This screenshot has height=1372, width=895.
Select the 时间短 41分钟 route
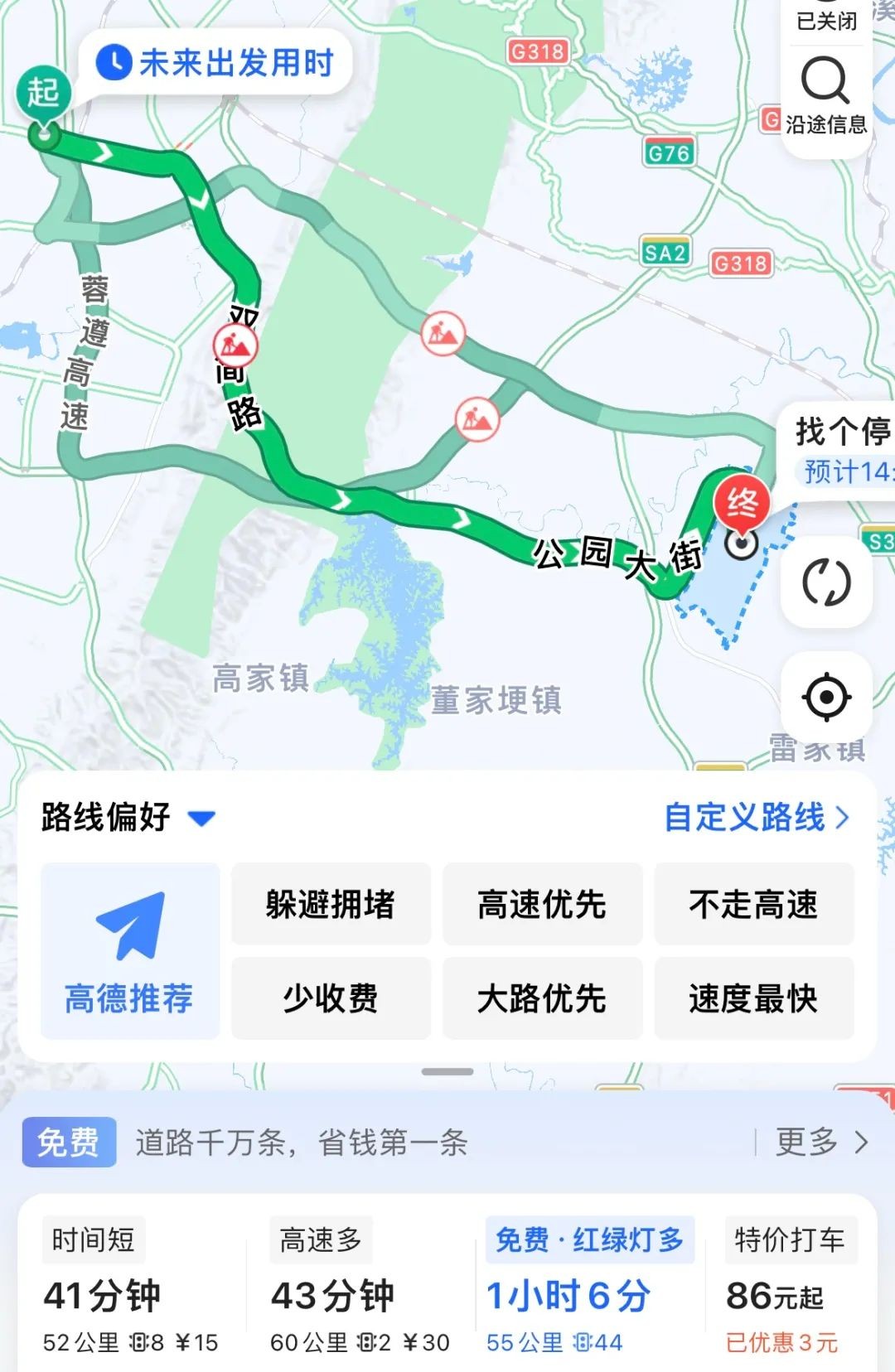click(x=130, y=1289)
